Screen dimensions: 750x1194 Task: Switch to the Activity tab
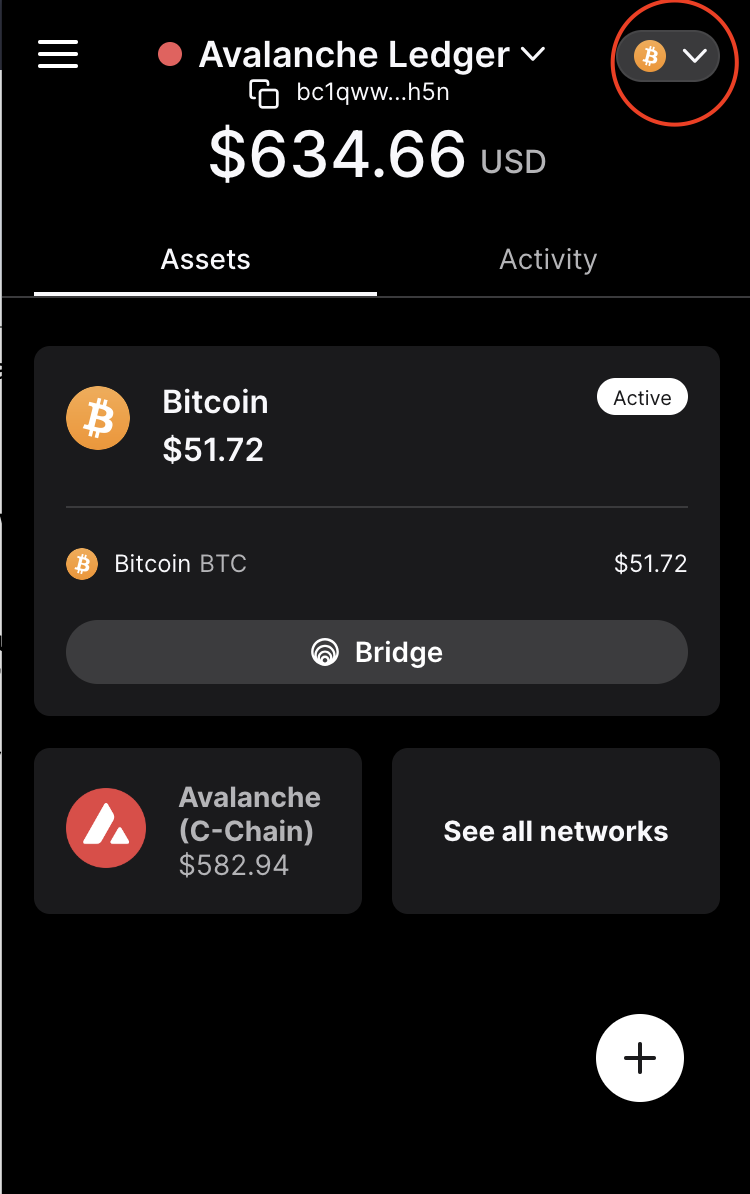548,260
